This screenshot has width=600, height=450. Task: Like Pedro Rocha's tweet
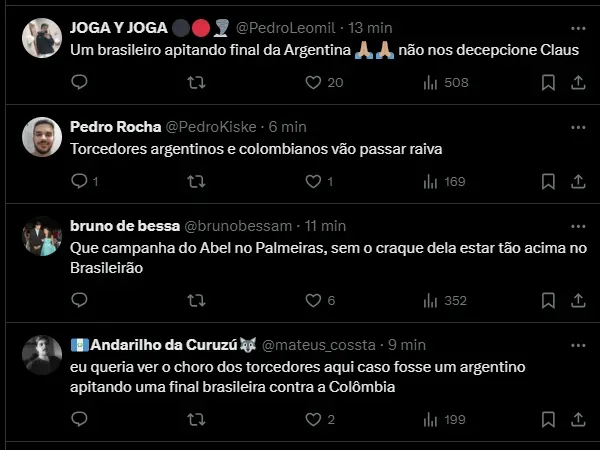click(313, 182)
